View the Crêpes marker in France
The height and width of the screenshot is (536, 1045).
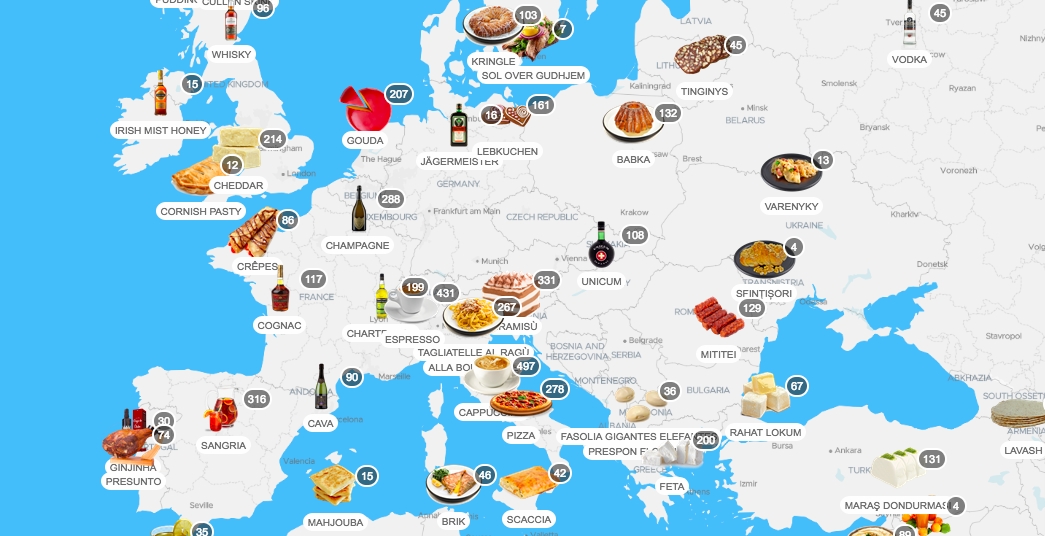254,233
